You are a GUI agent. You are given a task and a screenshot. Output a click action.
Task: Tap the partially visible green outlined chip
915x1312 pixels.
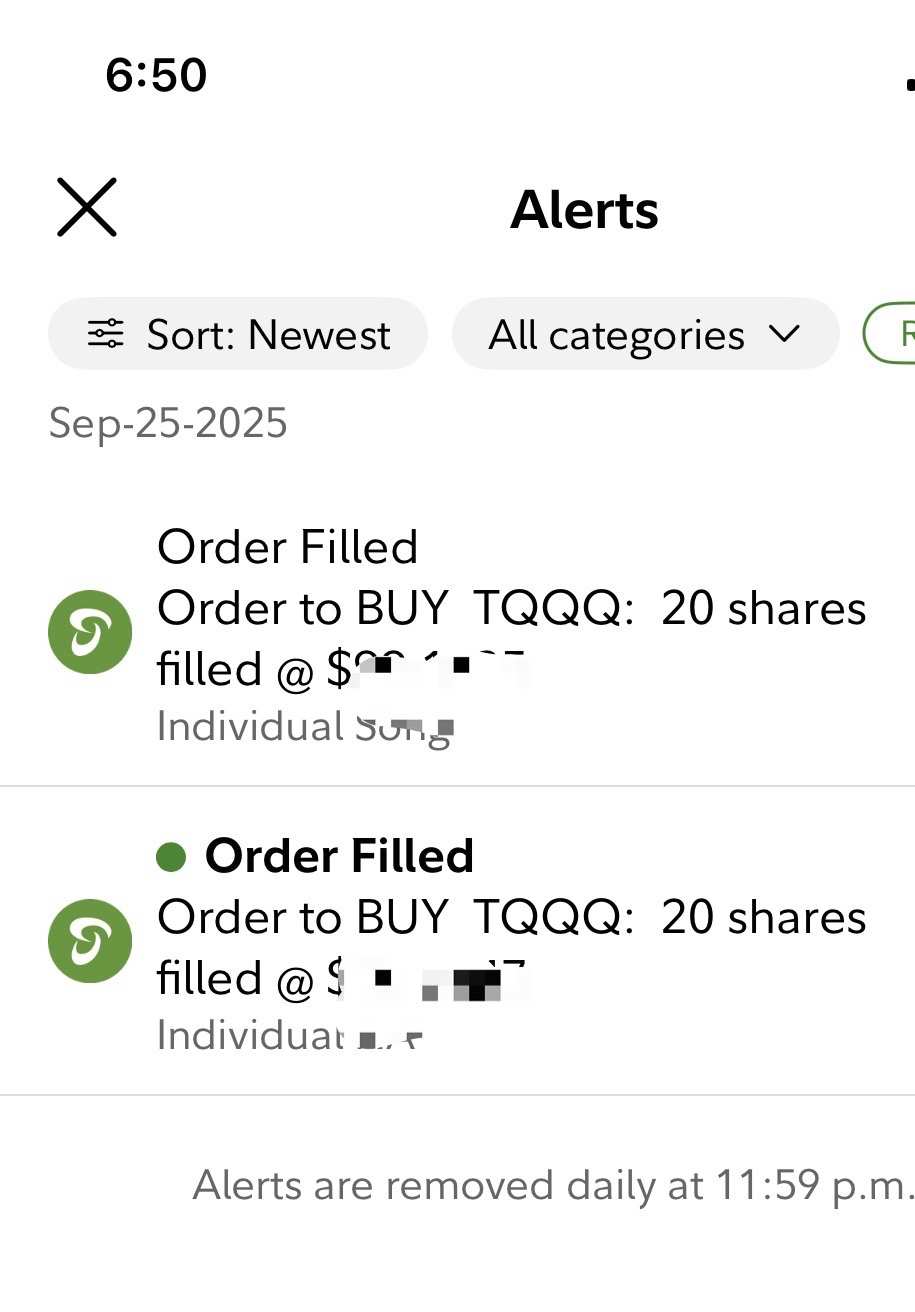coord(893,334)
